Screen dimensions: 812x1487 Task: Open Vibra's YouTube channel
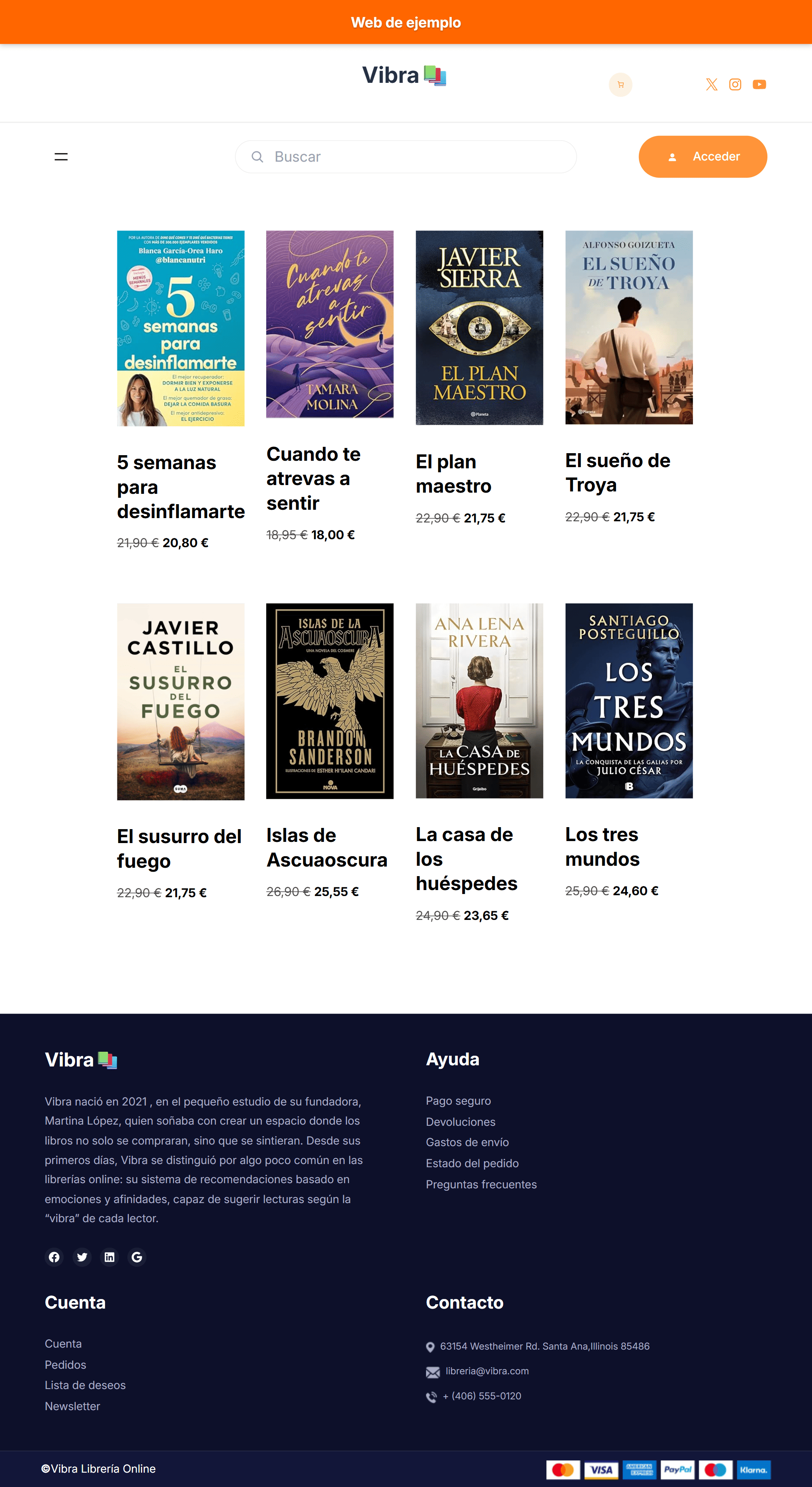[x=759, y=85]
